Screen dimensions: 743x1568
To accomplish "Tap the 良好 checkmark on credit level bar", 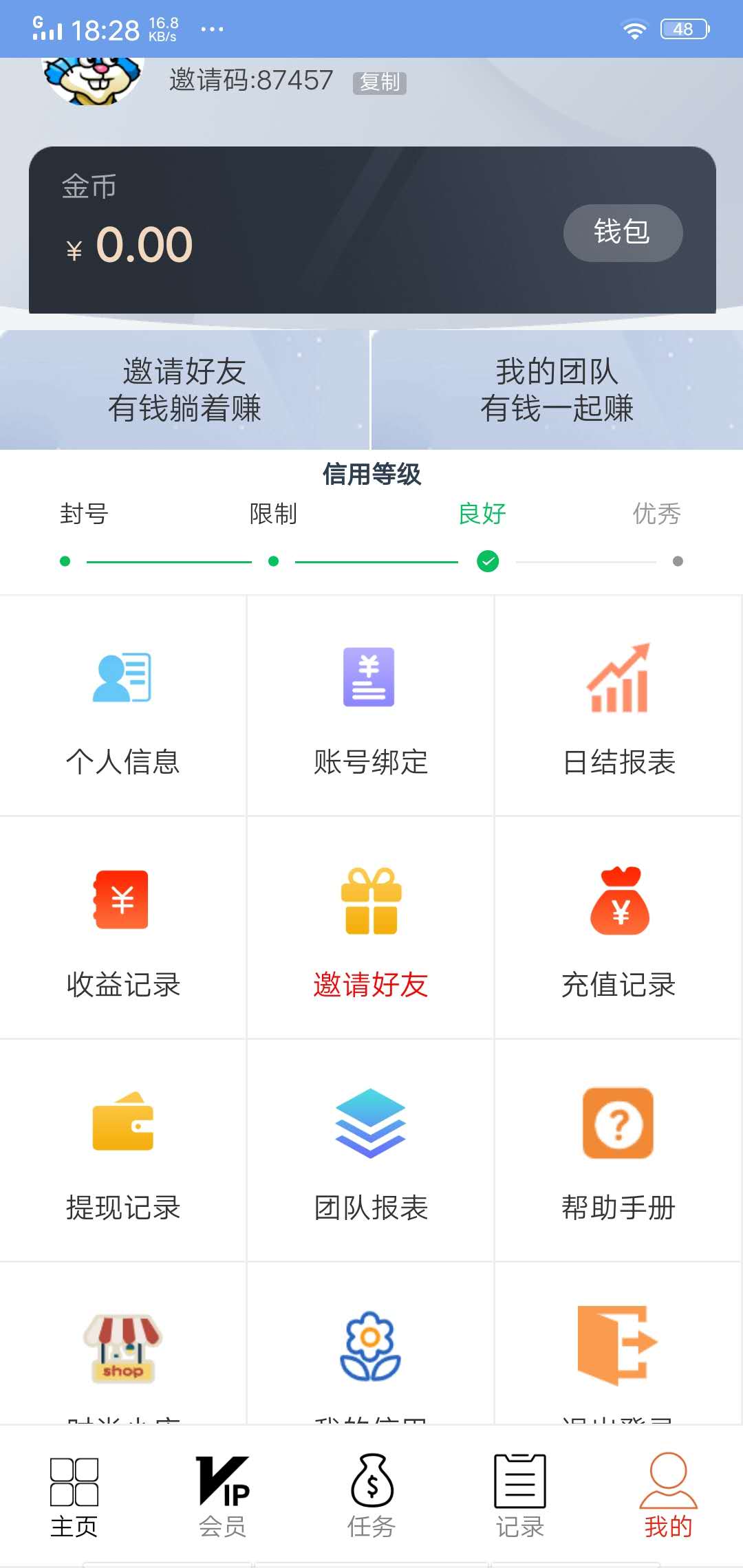I will [489, 560].
